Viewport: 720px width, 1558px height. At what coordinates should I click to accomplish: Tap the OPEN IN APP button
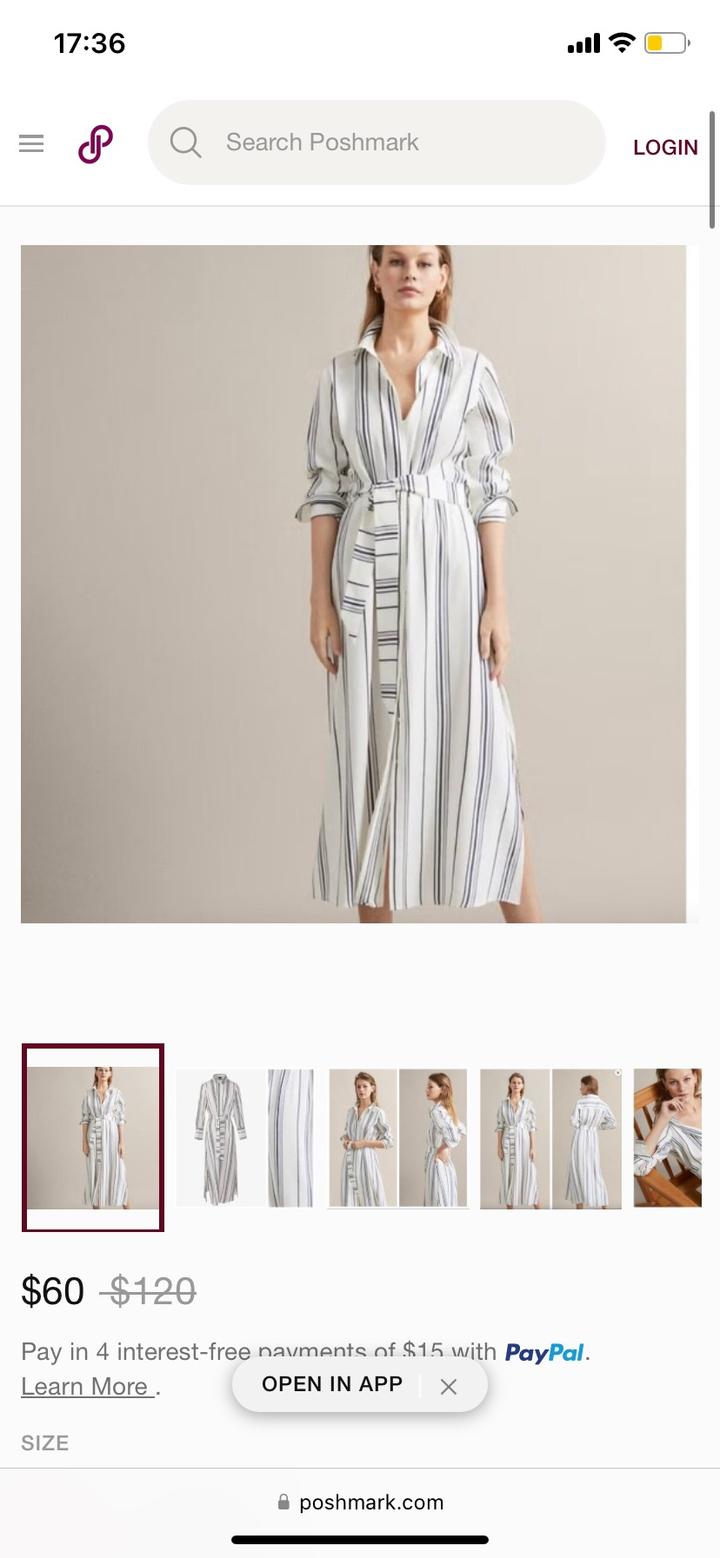click(332, 1384)
